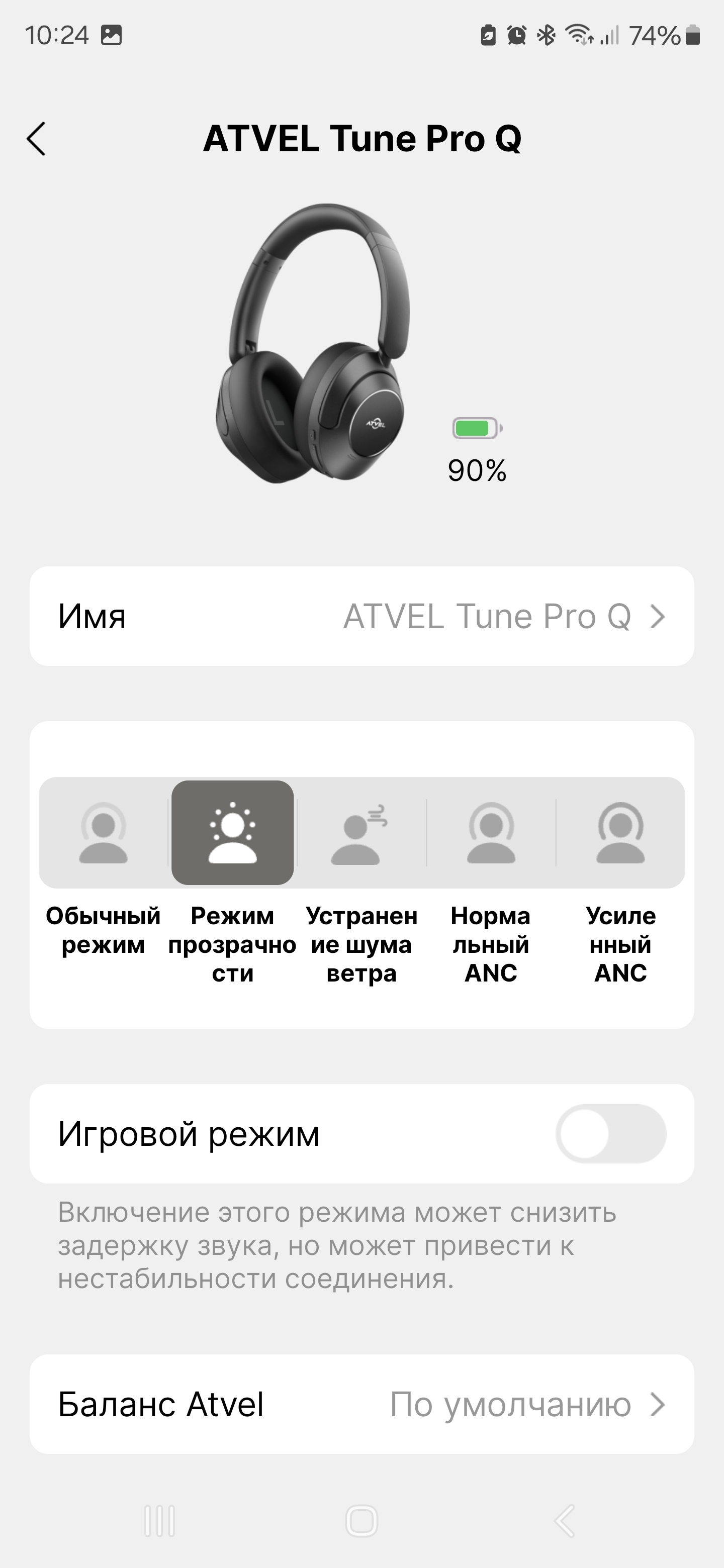This screenshot has width=724, height=1568.
Task: Open Баланс Atvel settings
Action: pos(361,1404)
